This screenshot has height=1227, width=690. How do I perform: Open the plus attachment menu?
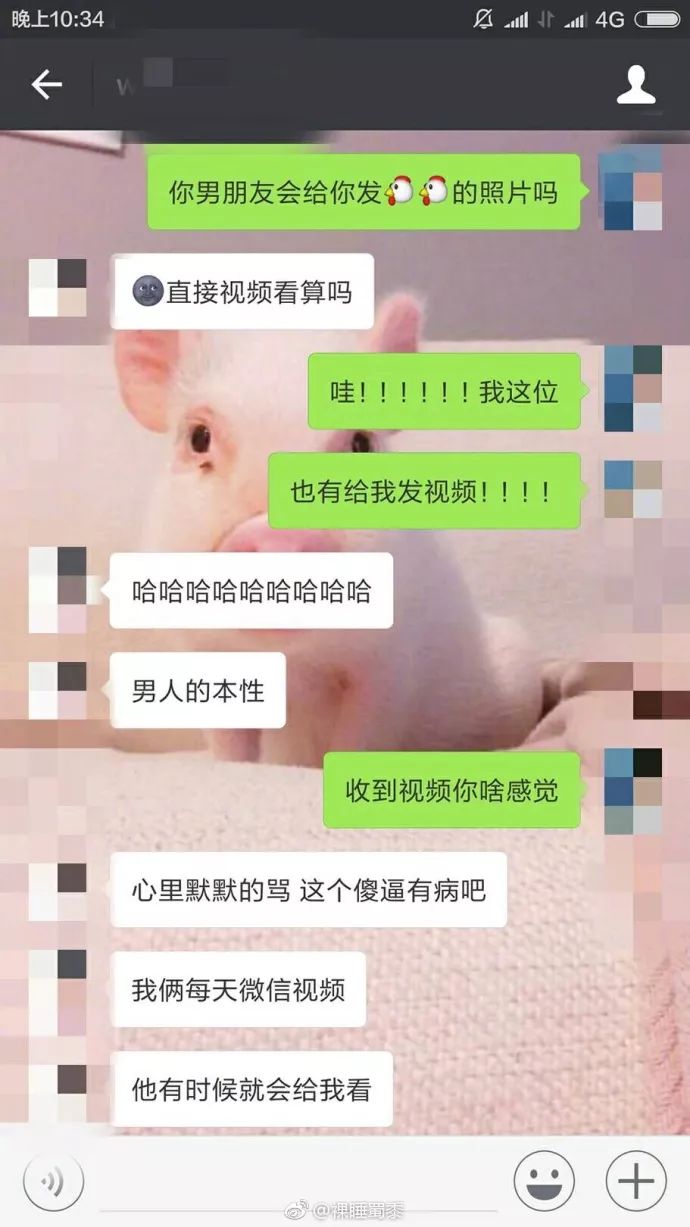(x=635, y=1181)
